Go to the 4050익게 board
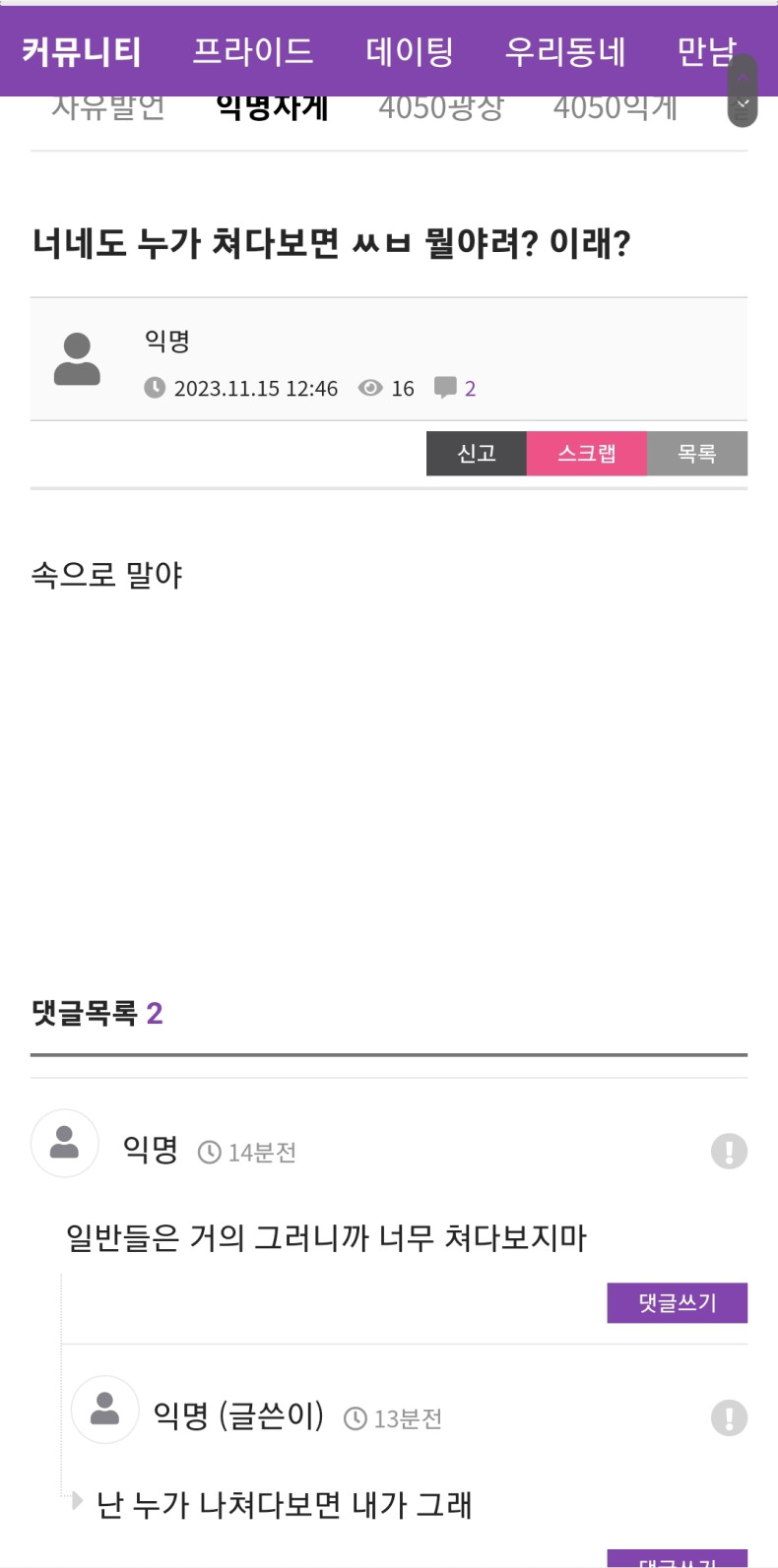The height and width of the screenshot is (1568, 778). pyautogui.click(x=615, y=108)
